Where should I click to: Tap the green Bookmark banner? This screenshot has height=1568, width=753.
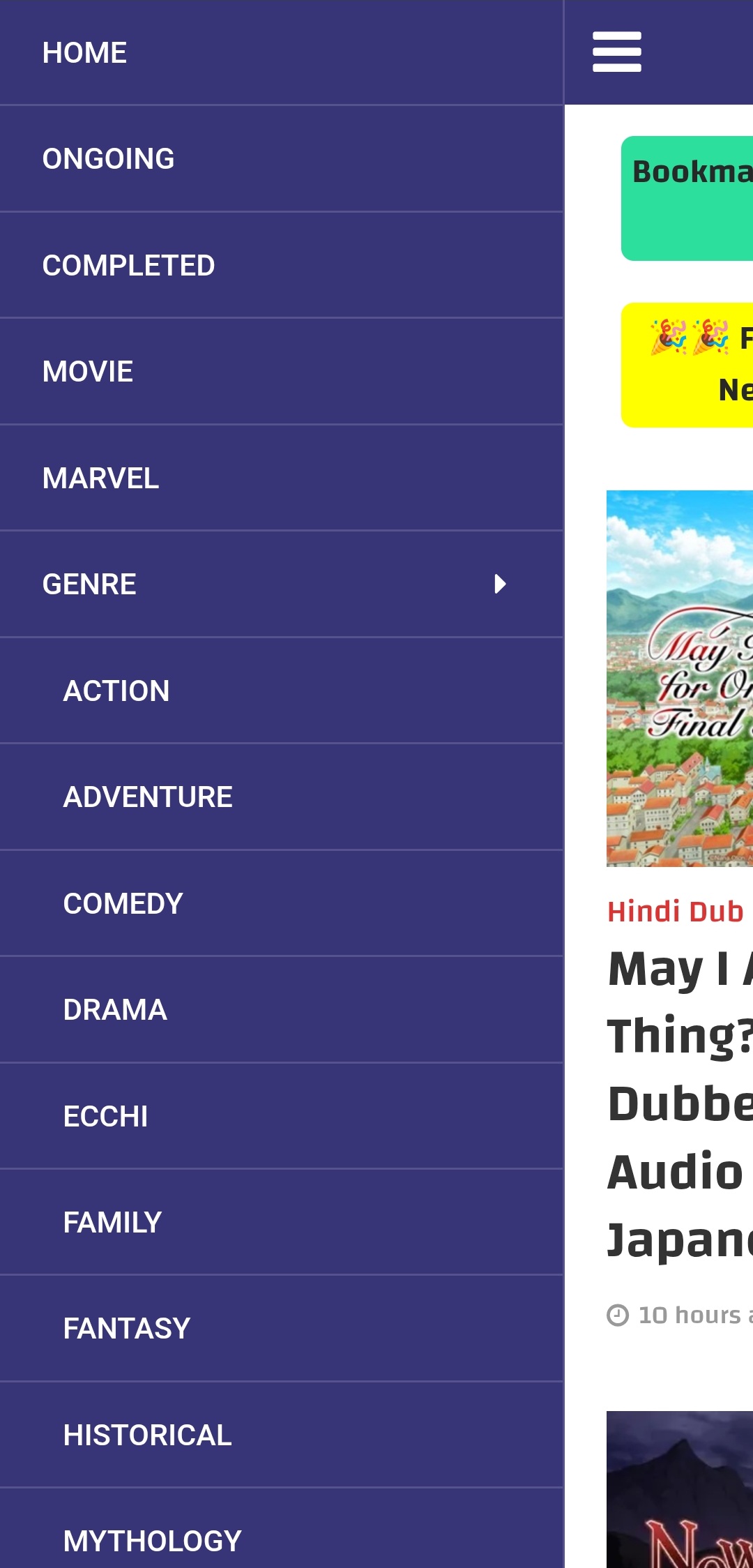click(x=687, y=198)
